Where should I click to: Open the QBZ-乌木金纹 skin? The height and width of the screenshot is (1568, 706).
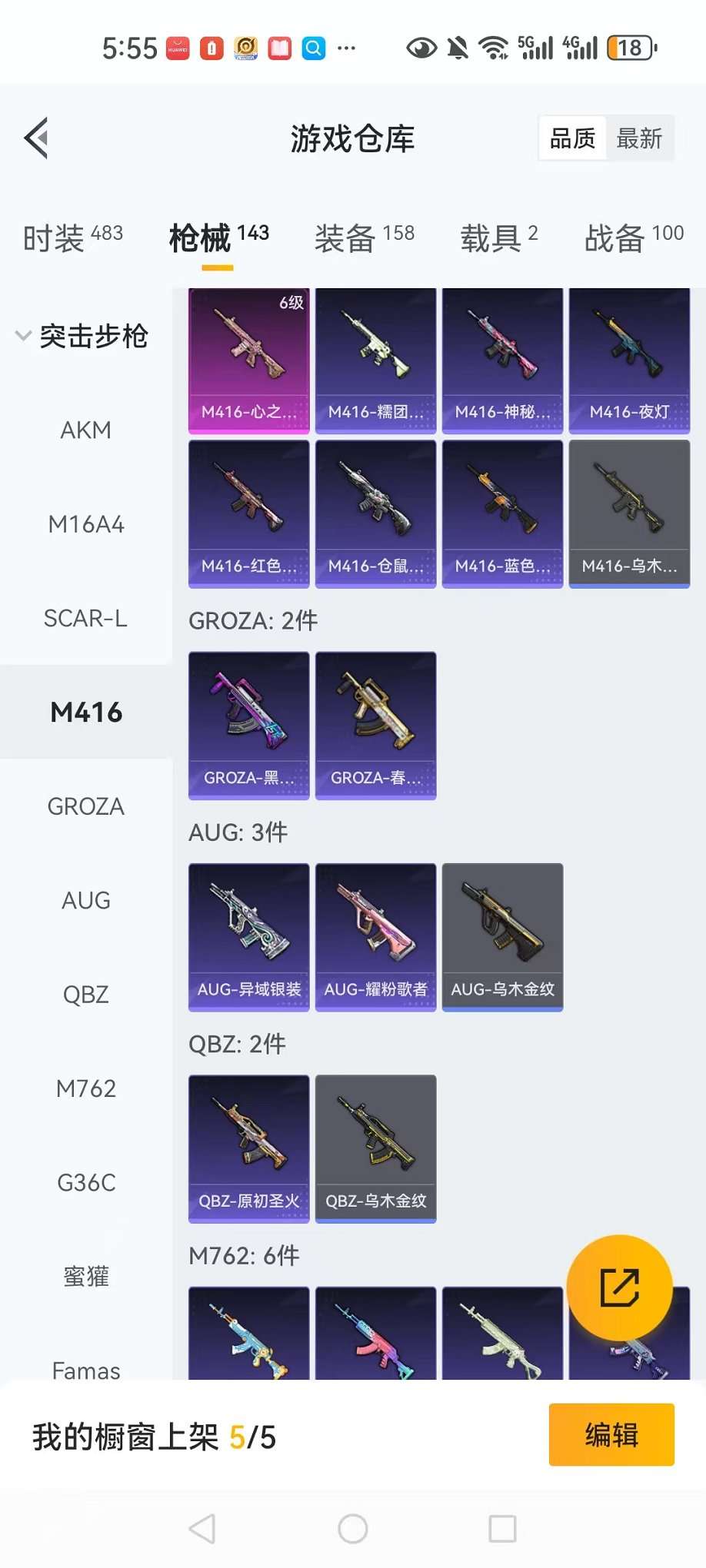[x=375, y=1148]
